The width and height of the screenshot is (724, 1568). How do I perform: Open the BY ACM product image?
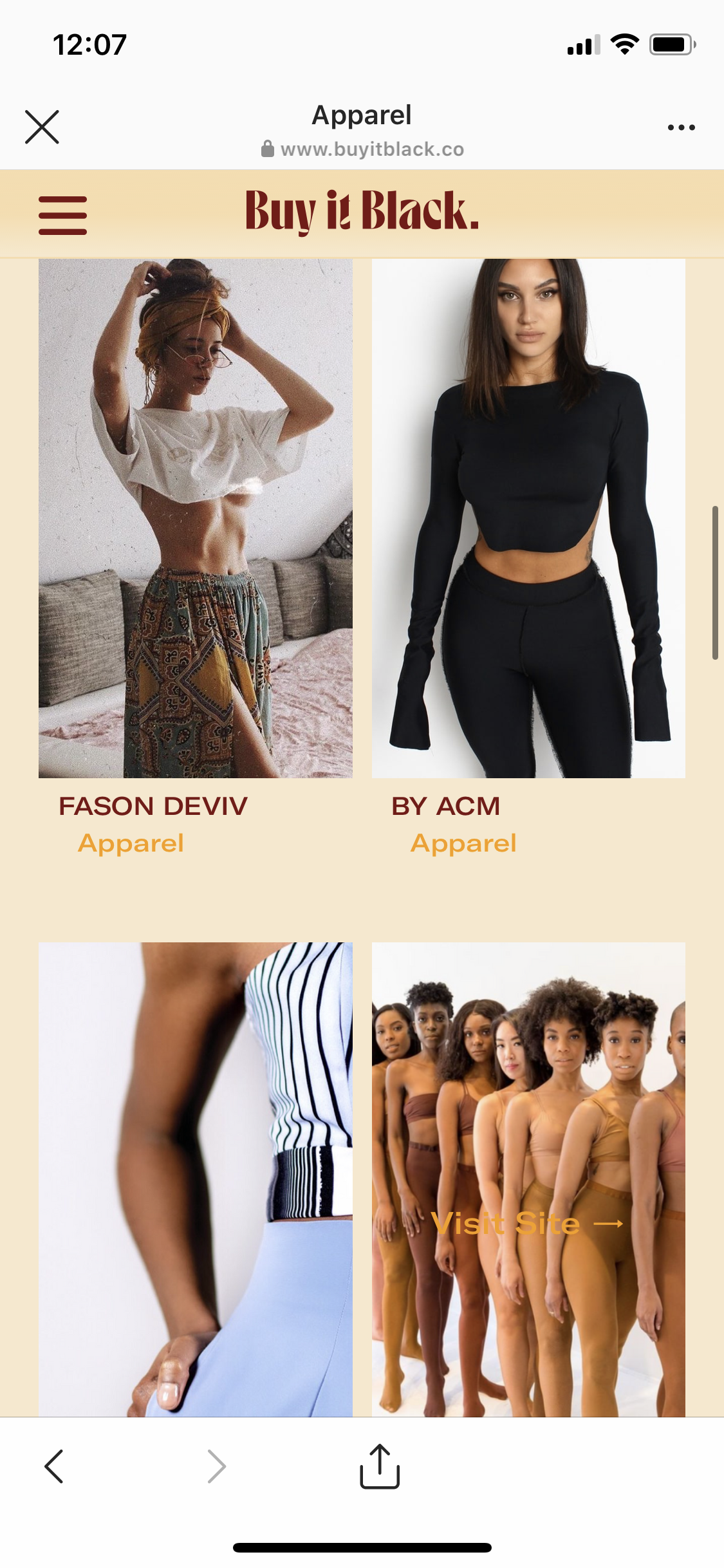click(528, 518)
